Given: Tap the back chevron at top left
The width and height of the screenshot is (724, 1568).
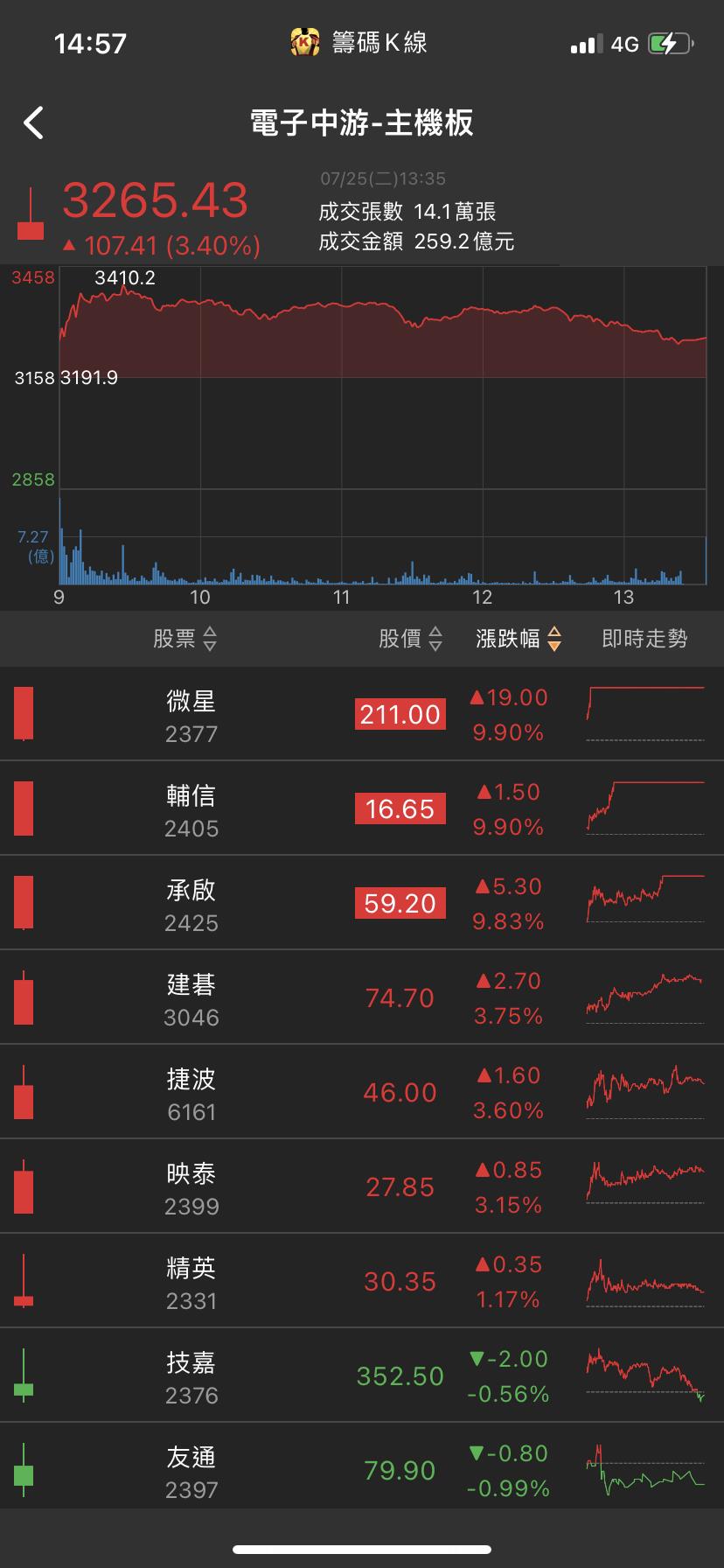Looking at the screenshot, I should [x=34, y=122].
